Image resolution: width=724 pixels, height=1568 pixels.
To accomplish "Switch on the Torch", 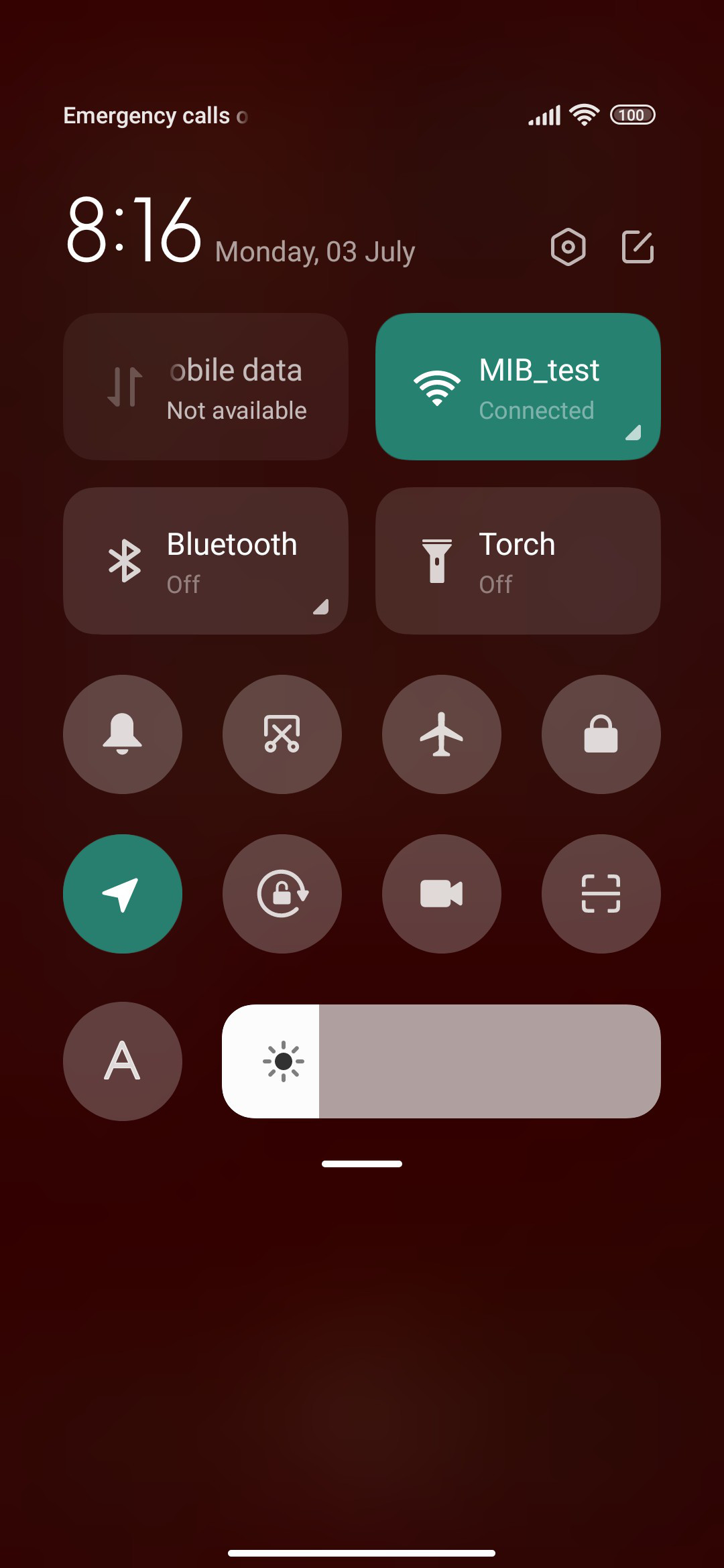I will click(518, 561).
